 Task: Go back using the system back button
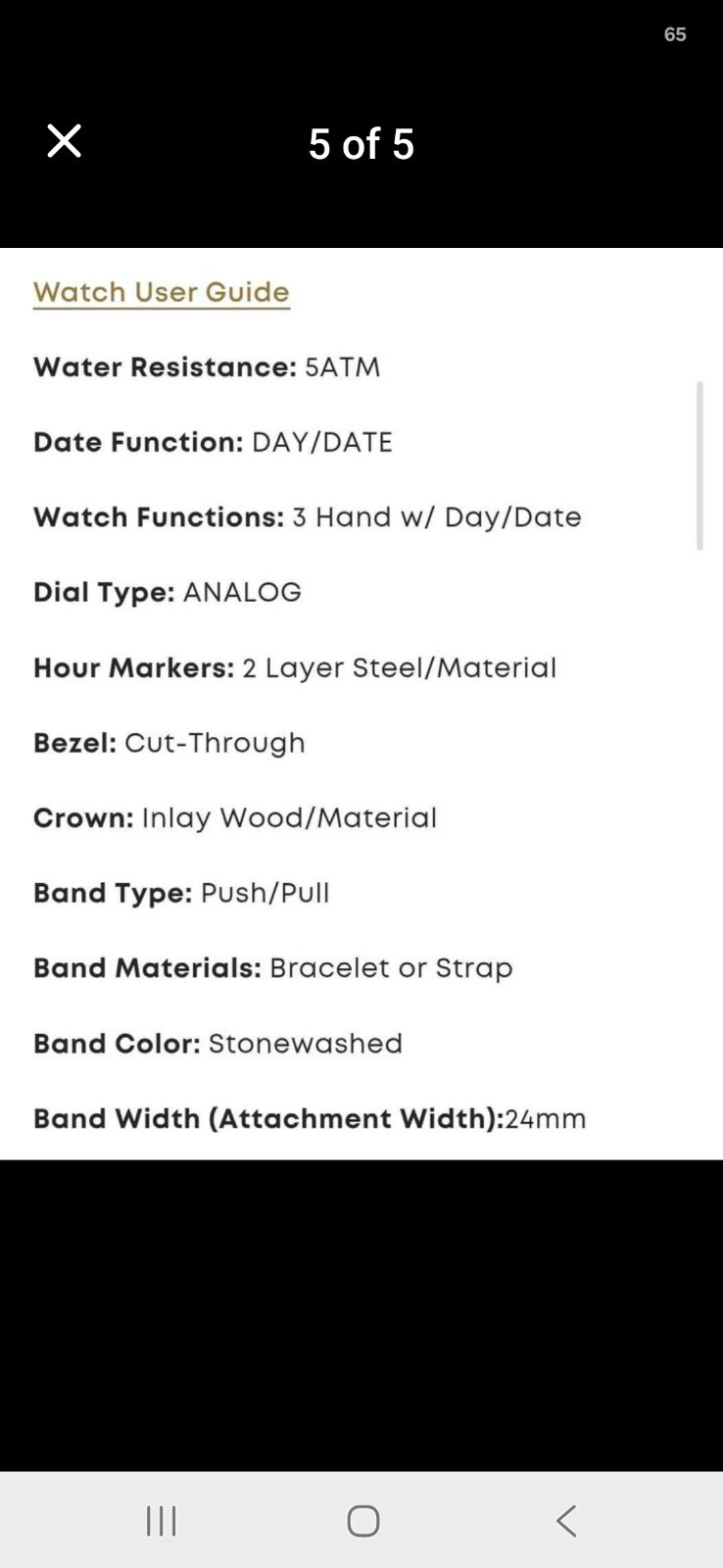(x=565, y=1520)
